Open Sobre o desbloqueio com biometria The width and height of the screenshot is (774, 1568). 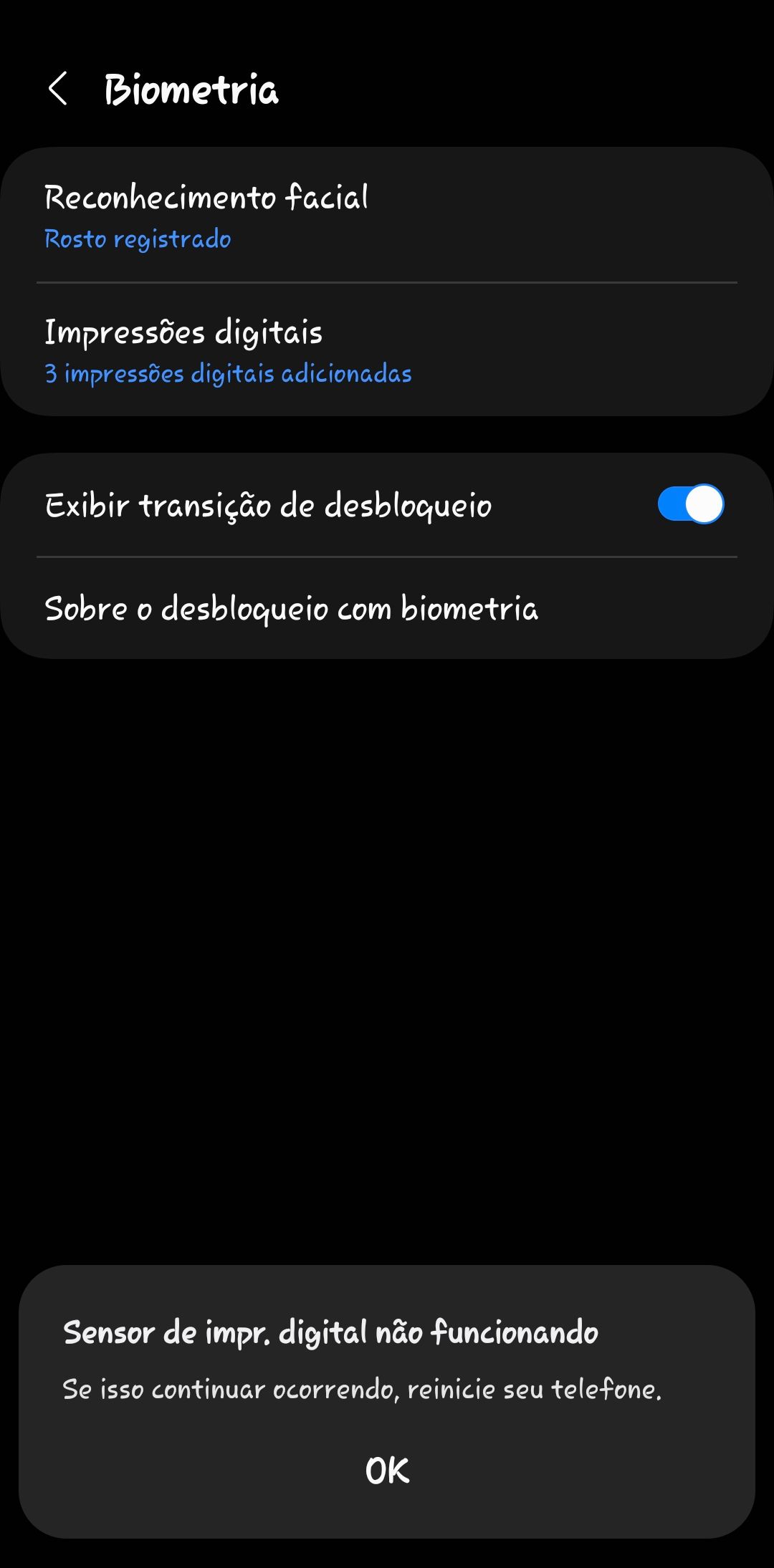tap(292, 610)
